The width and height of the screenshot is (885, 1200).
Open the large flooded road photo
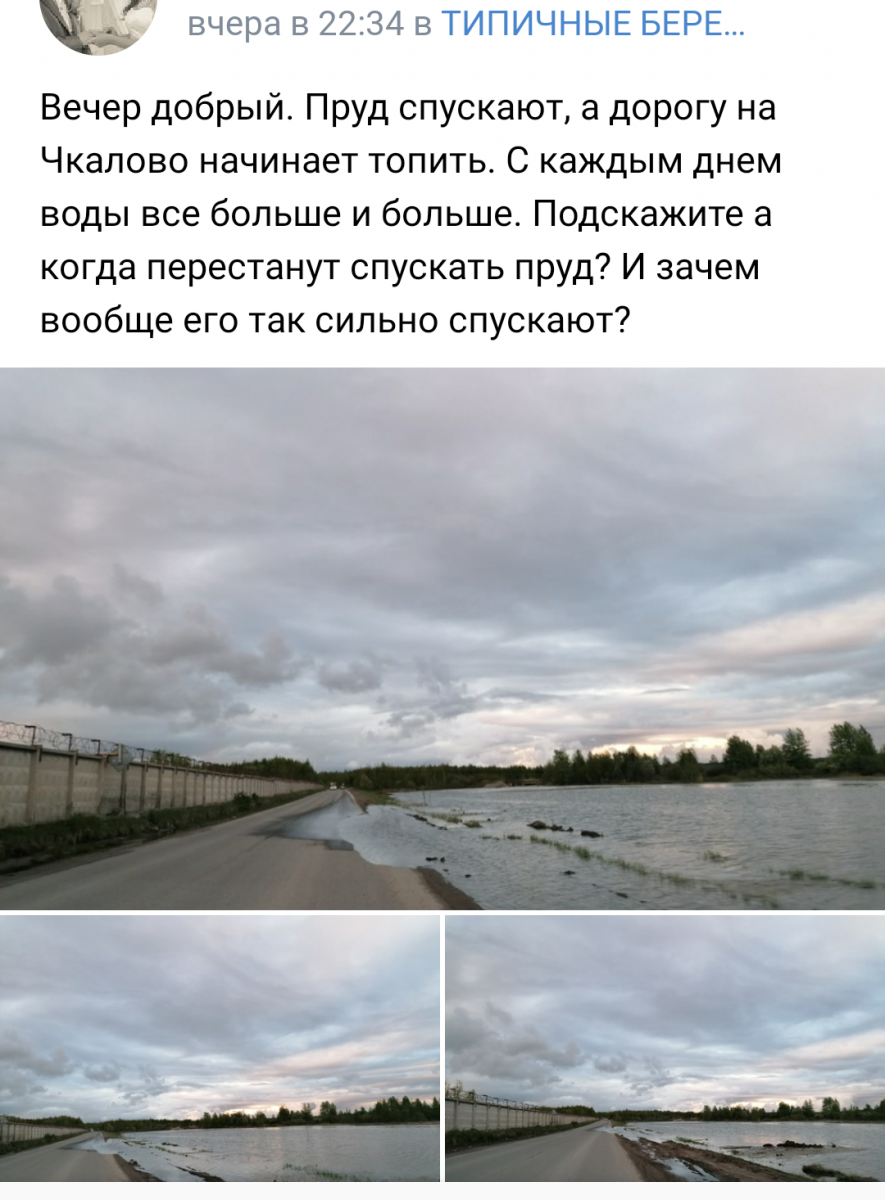pyautogui.click(x=442, y=638)
